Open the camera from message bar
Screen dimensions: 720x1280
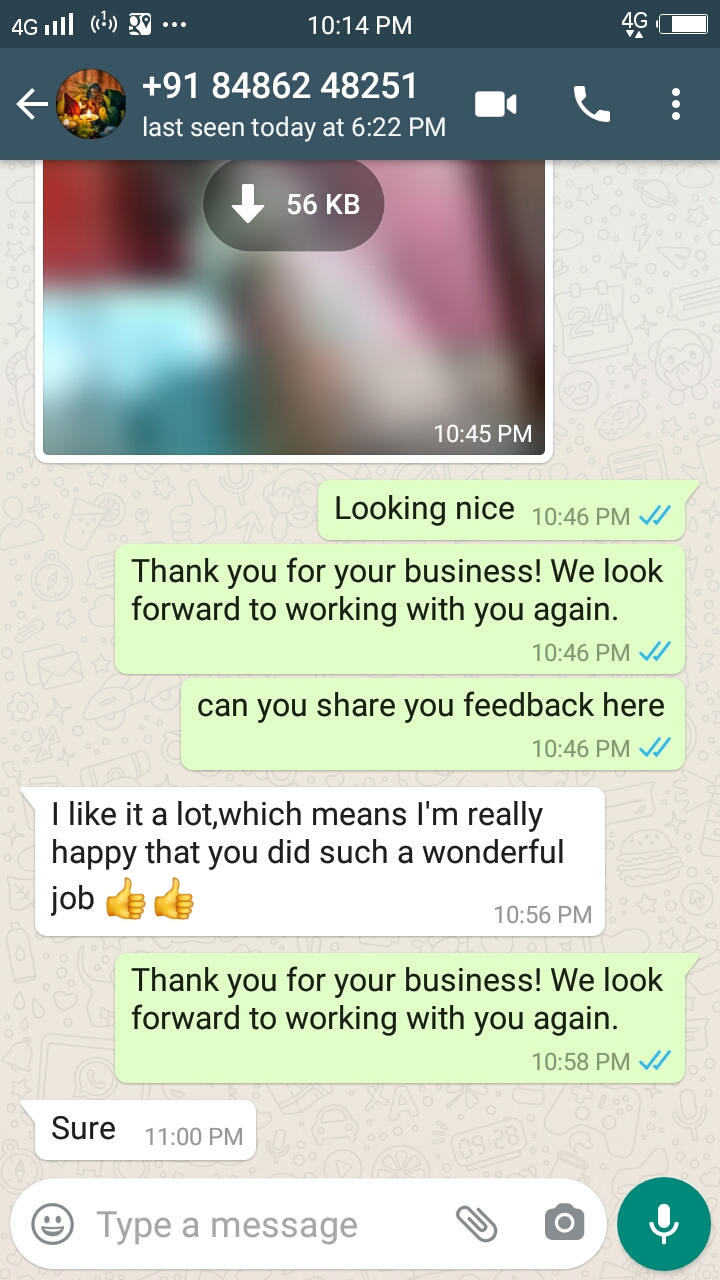[x=564, y=1223]
